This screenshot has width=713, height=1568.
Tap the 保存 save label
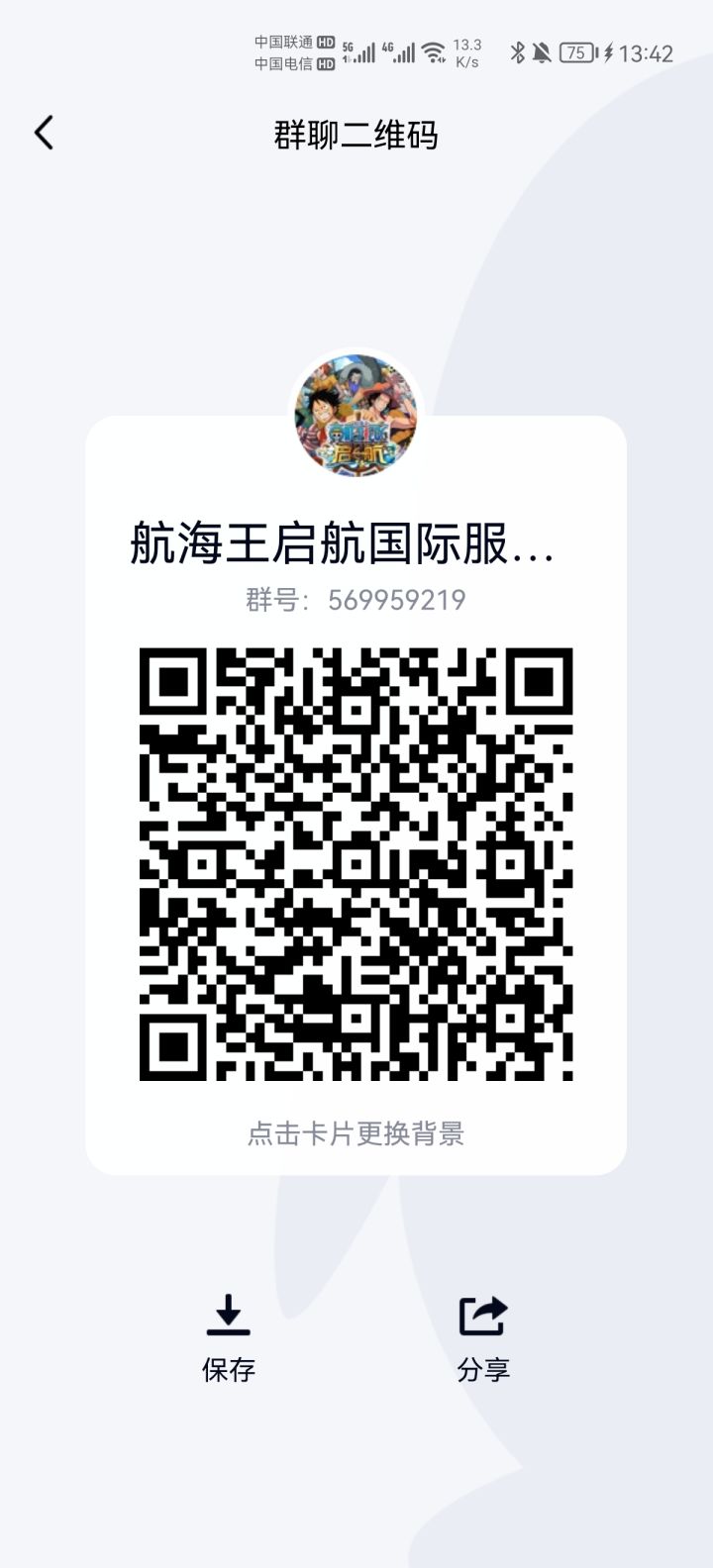229,1371
